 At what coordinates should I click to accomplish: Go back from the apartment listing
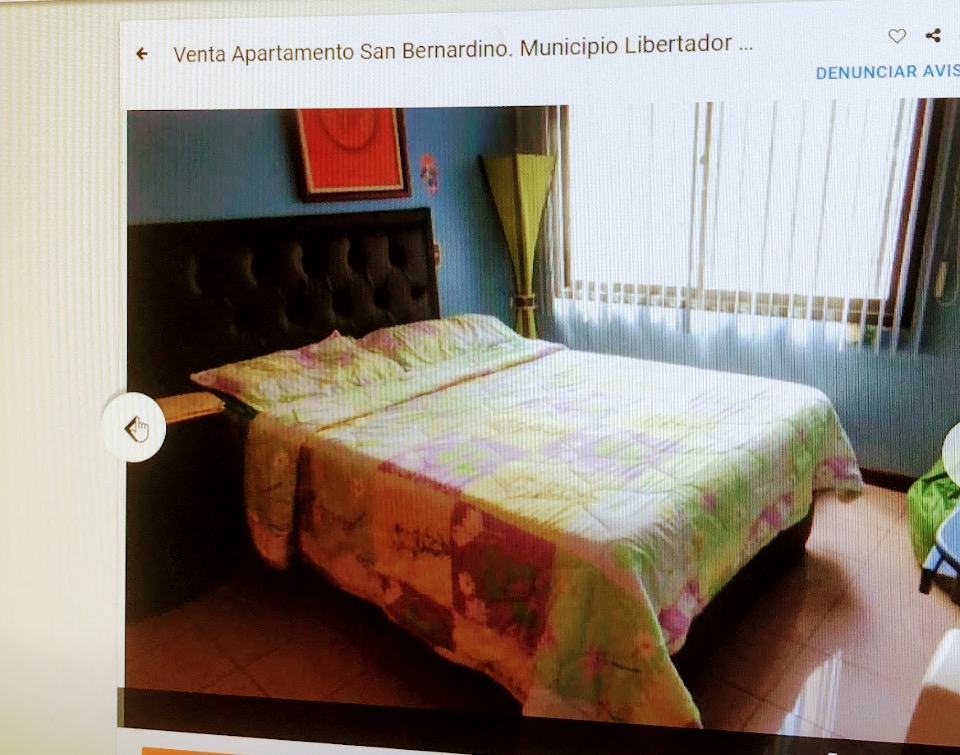[x=142, y=54]
